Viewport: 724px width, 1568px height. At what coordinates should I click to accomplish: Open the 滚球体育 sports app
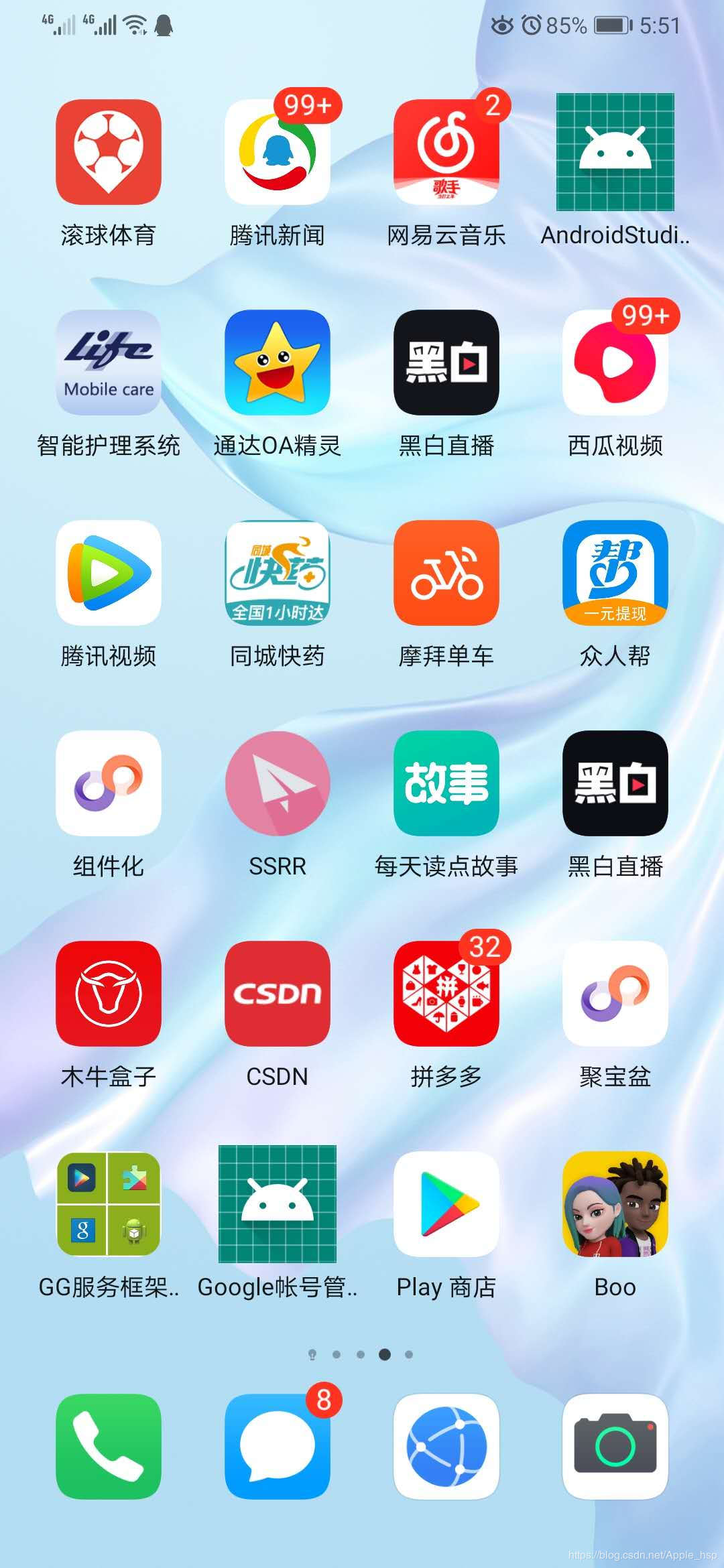tap(109, 153)
